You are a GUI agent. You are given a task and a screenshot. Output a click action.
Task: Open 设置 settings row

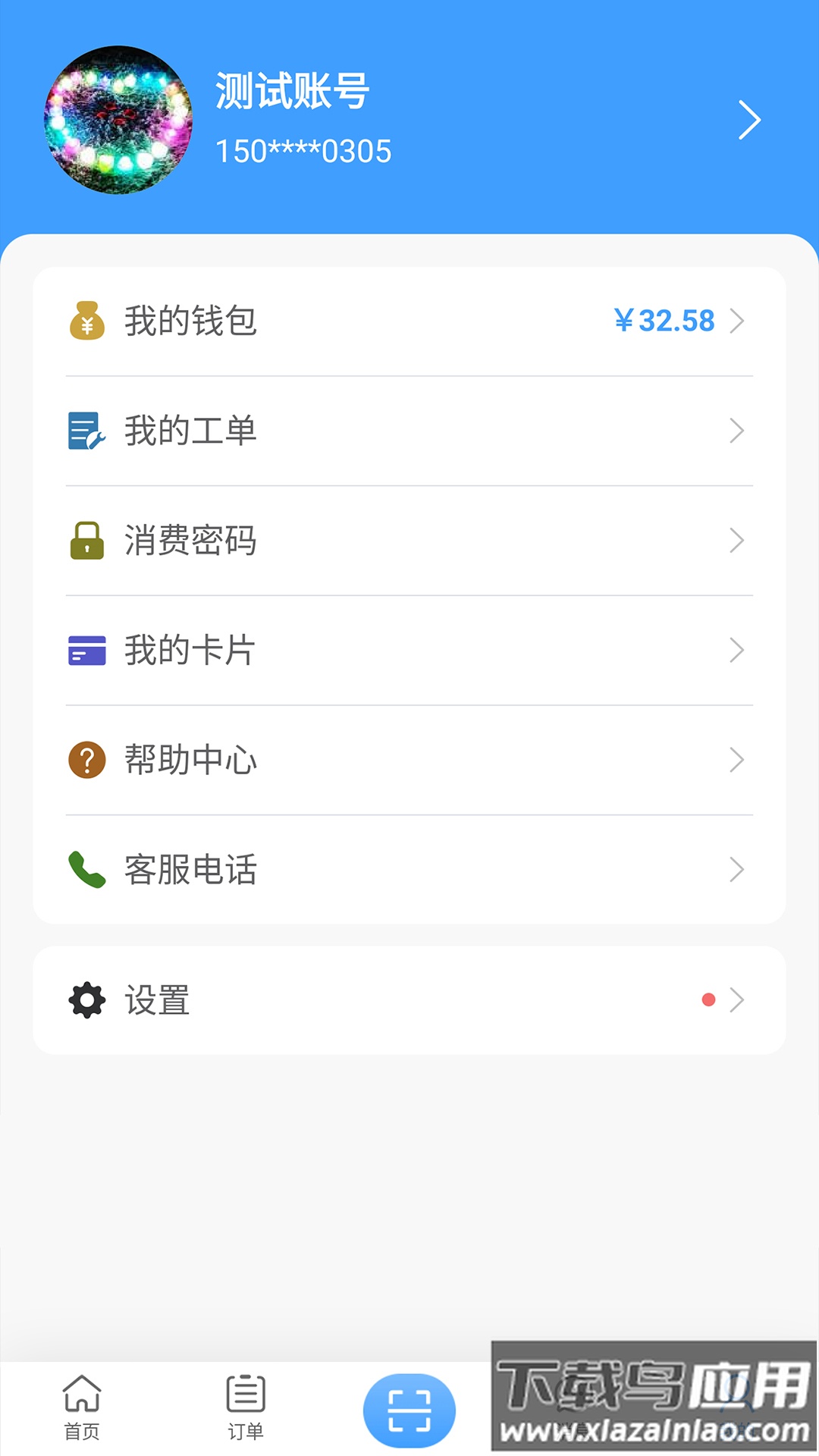409,1000
